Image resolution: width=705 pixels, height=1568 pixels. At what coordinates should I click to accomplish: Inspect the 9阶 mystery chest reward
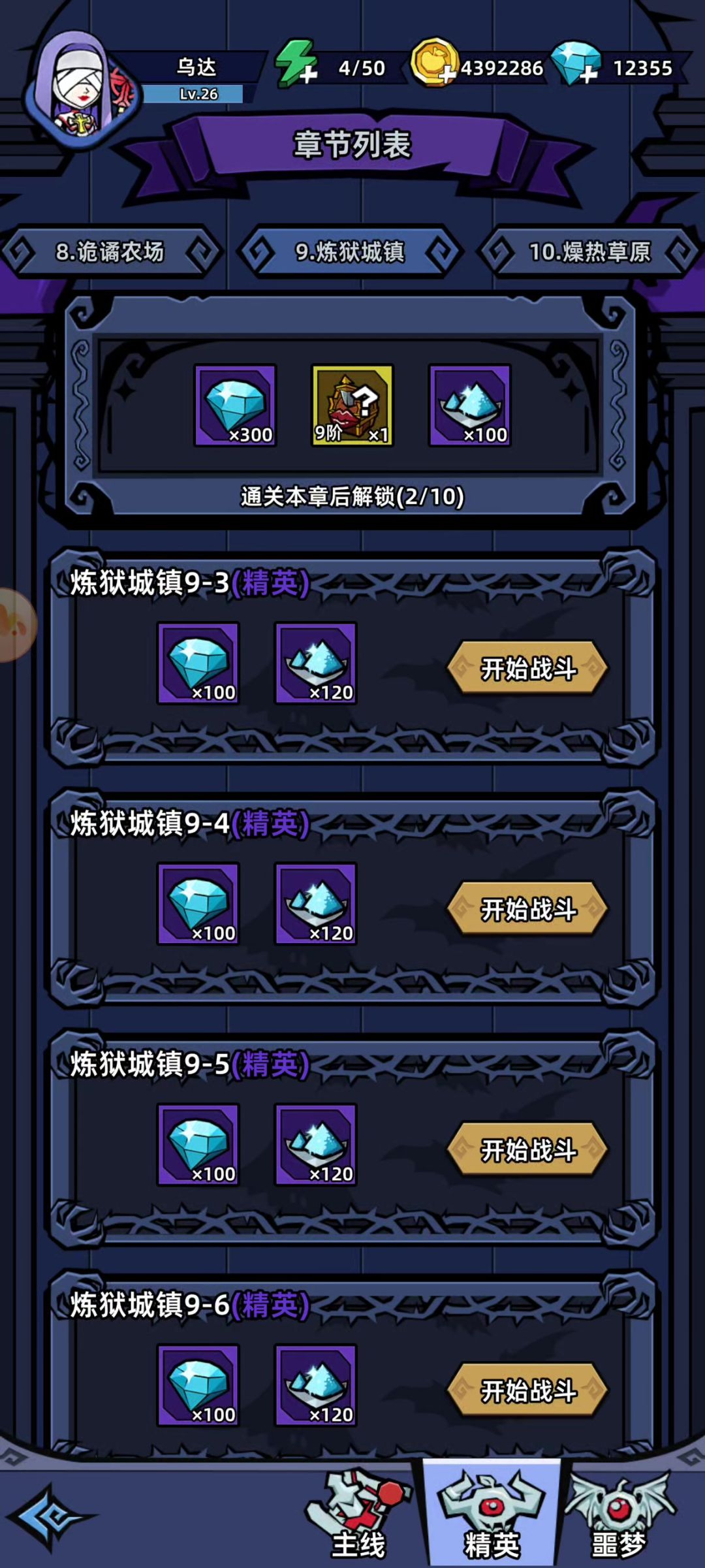(x=352, y=406)
